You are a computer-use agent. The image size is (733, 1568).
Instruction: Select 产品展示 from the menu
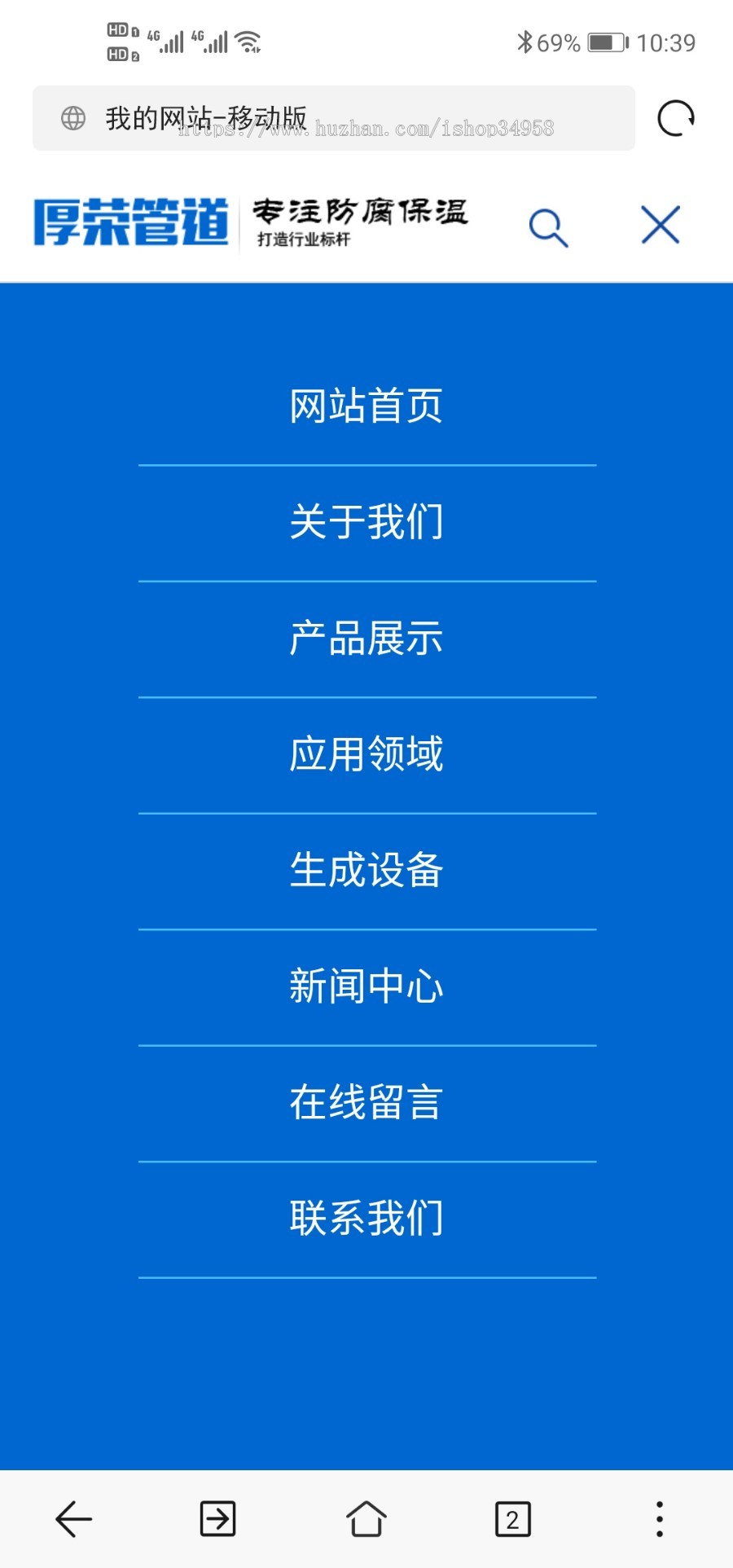[x=366, y=638]
